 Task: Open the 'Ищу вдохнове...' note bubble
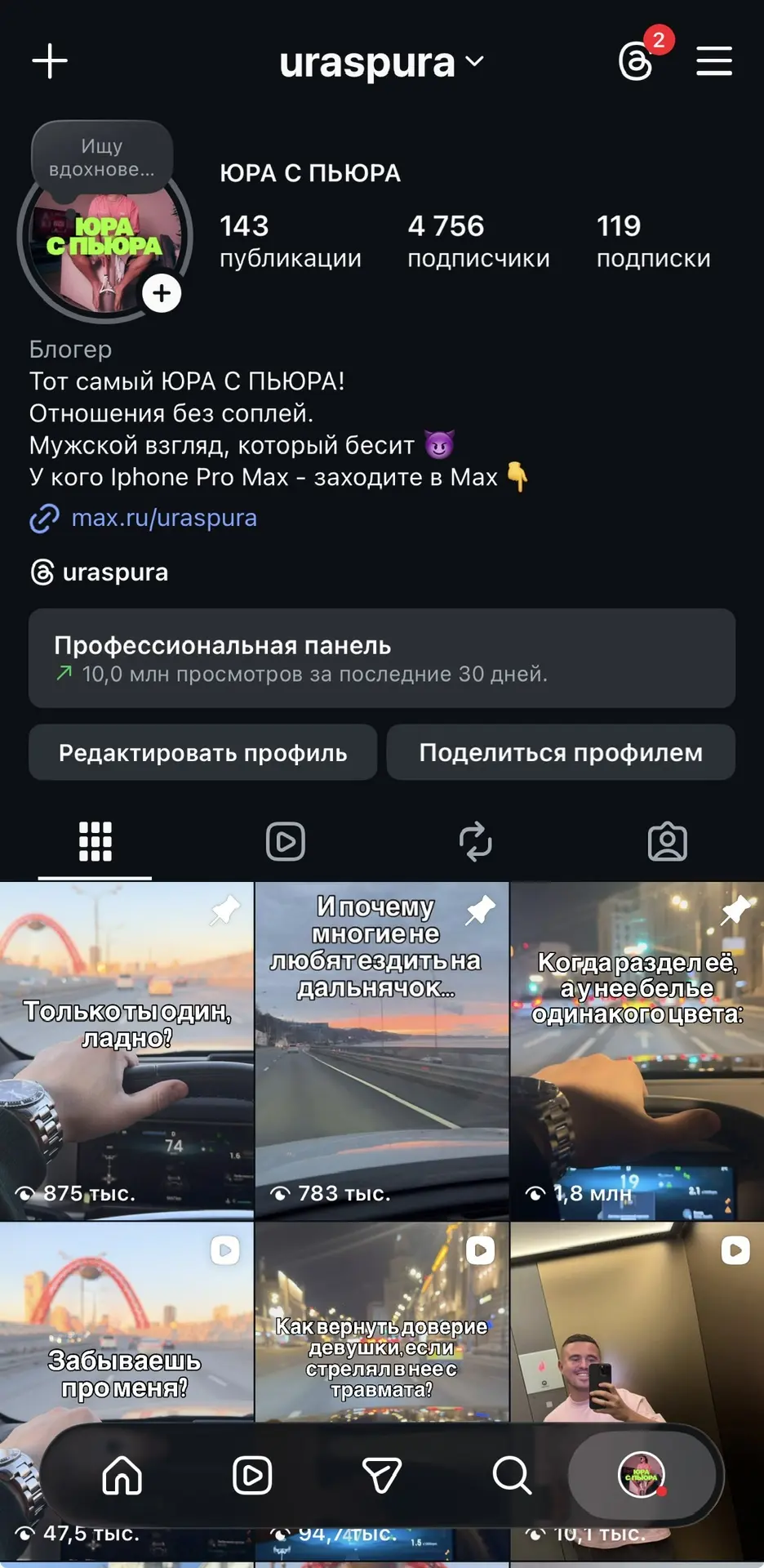[x=101, y=158]
